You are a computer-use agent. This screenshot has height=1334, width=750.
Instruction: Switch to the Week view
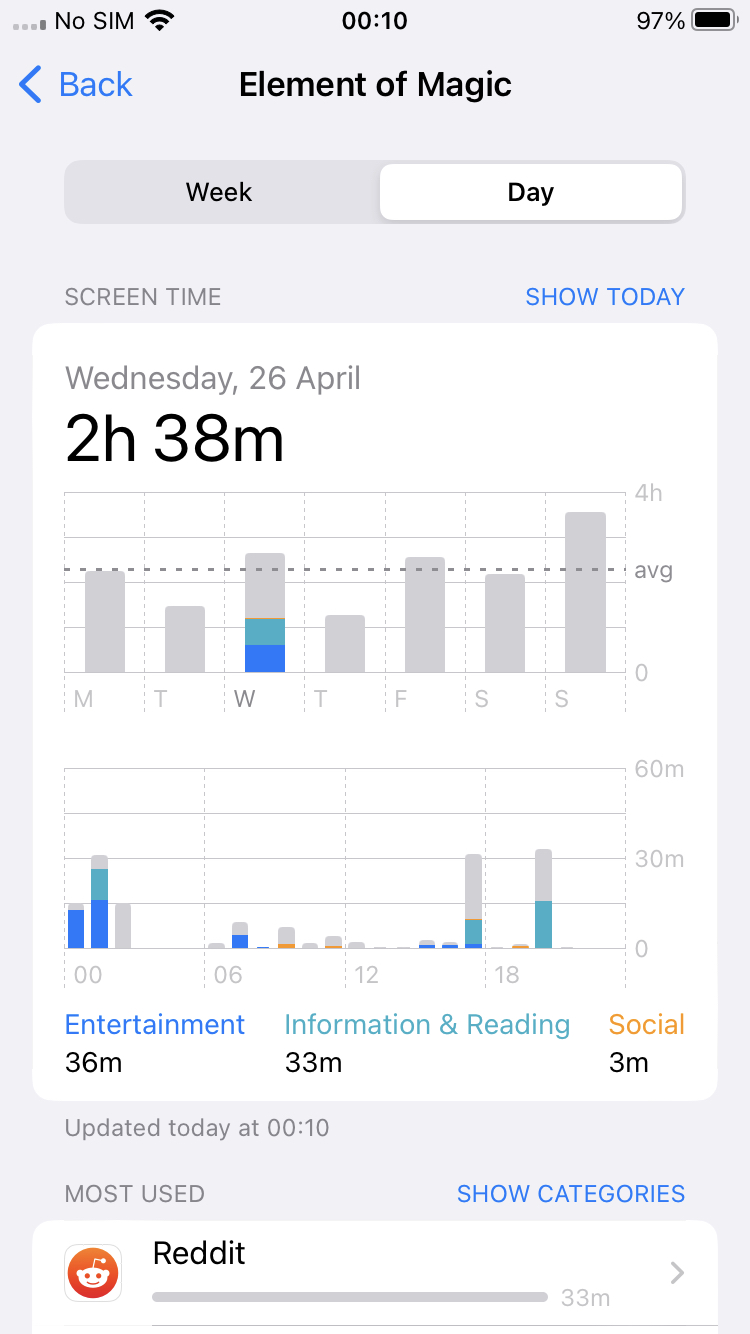coord(219,192)
